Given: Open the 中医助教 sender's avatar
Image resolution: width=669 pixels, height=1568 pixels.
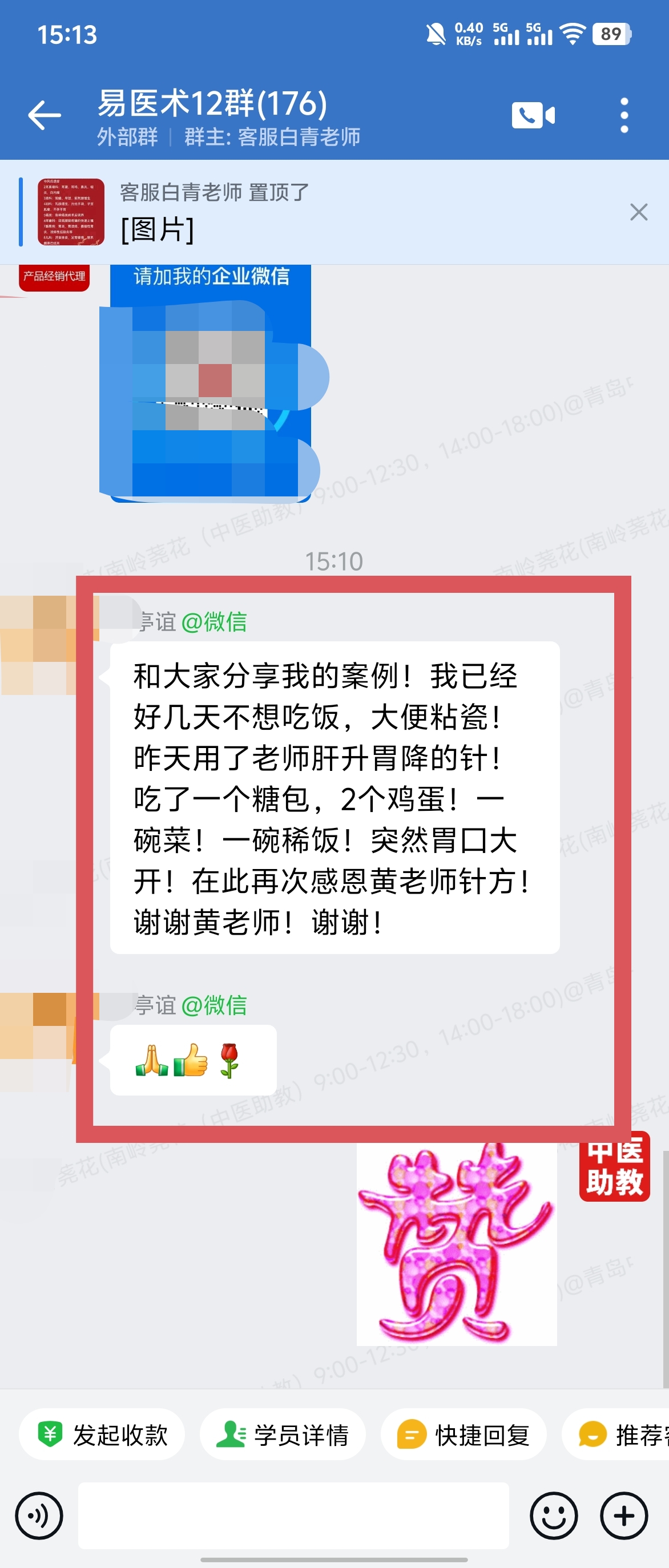Looking at the screenshot, I should click(615, 1167).
